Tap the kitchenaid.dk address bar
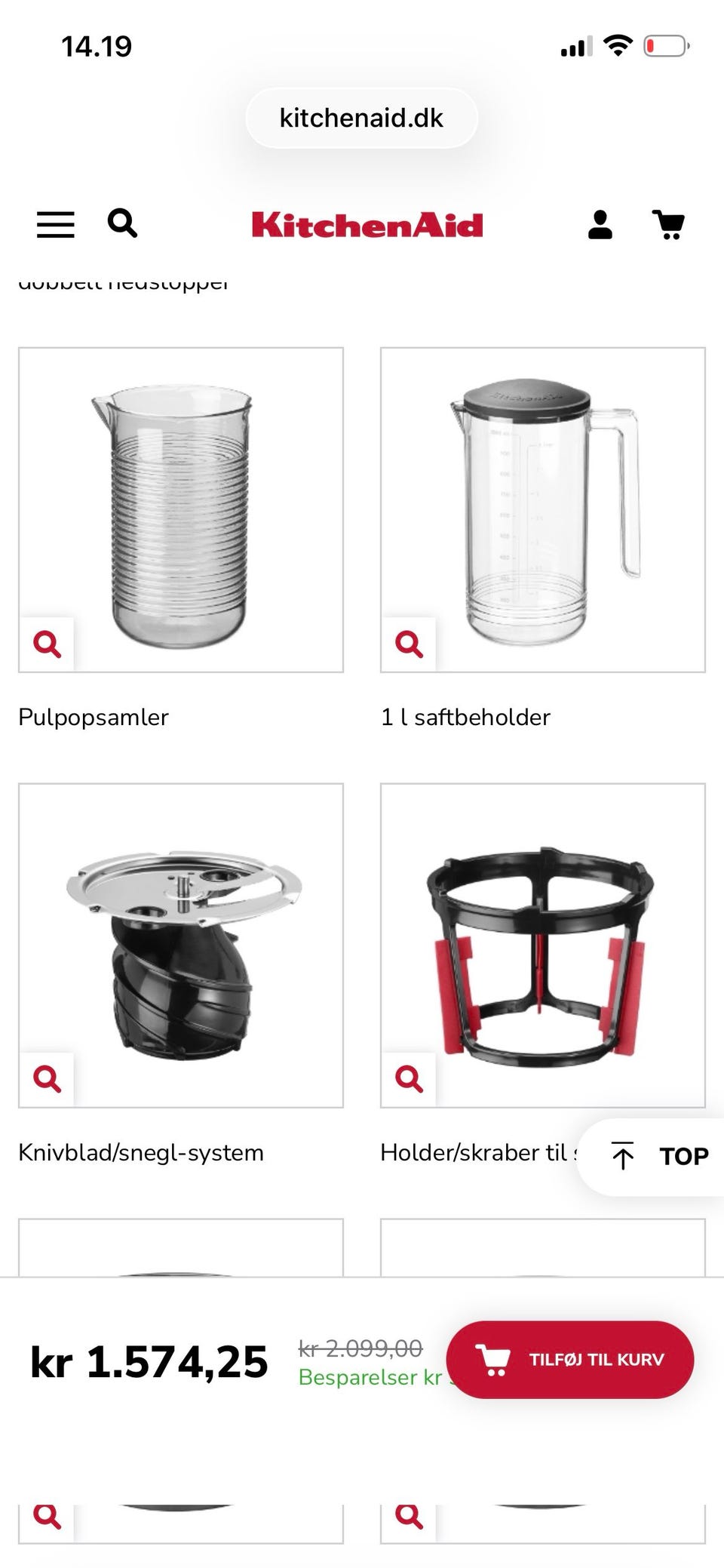This screenshot has height=1568, width=724. (x=361, y=118)
